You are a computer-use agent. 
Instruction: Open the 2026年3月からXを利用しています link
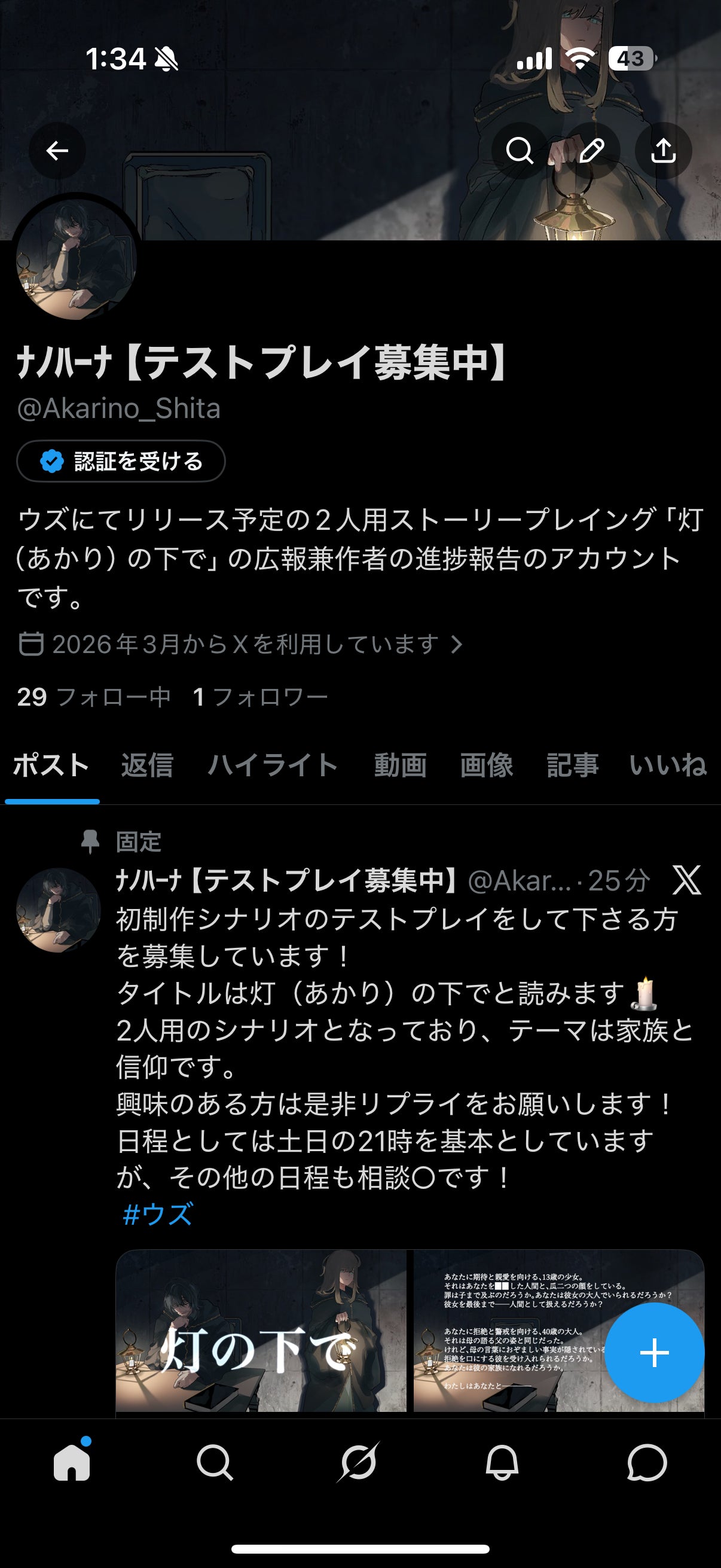(x=241, y=644)
